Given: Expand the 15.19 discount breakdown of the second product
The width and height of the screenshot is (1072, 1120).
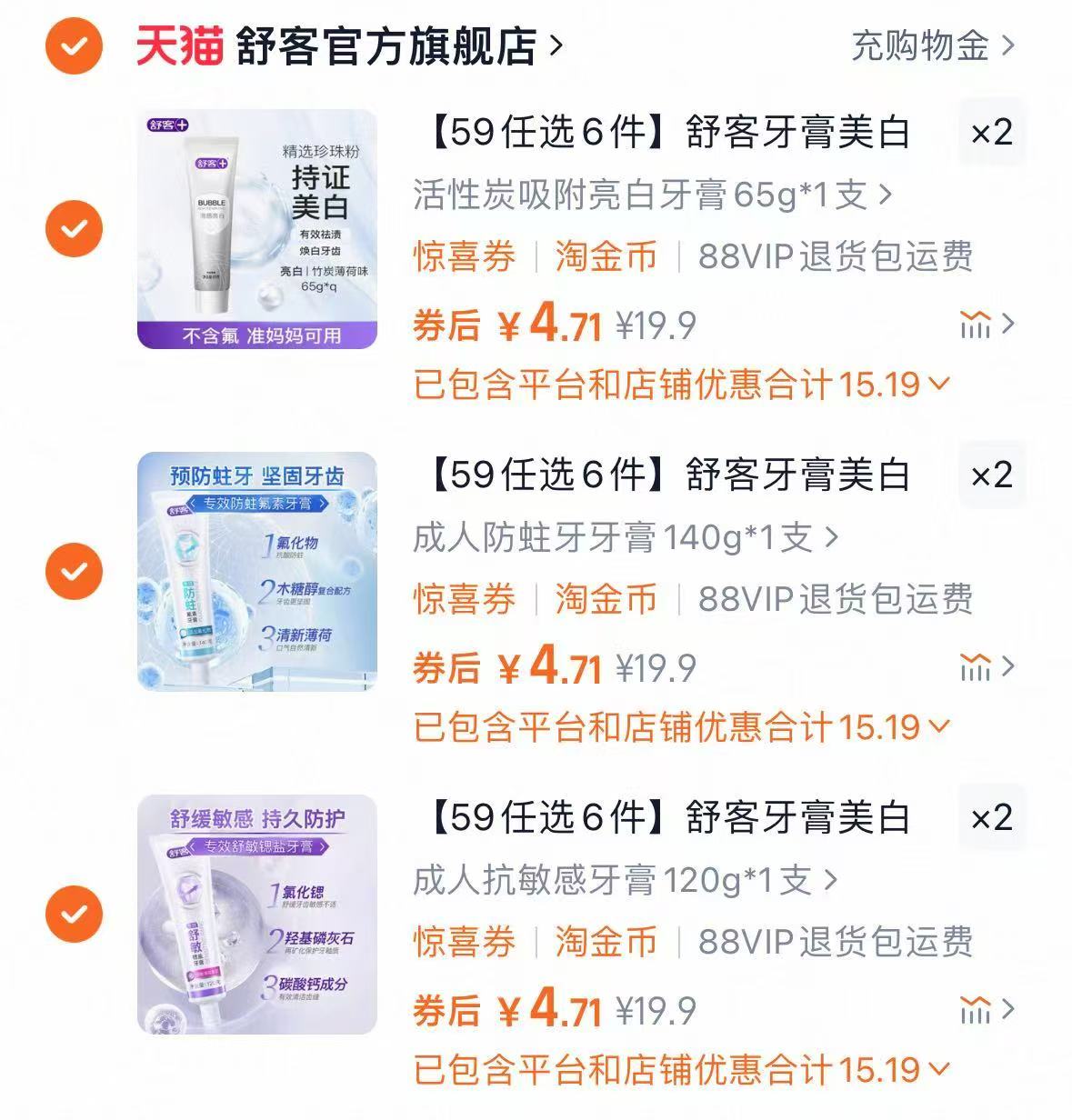Looking at the screenshot, I should point(677,726).
